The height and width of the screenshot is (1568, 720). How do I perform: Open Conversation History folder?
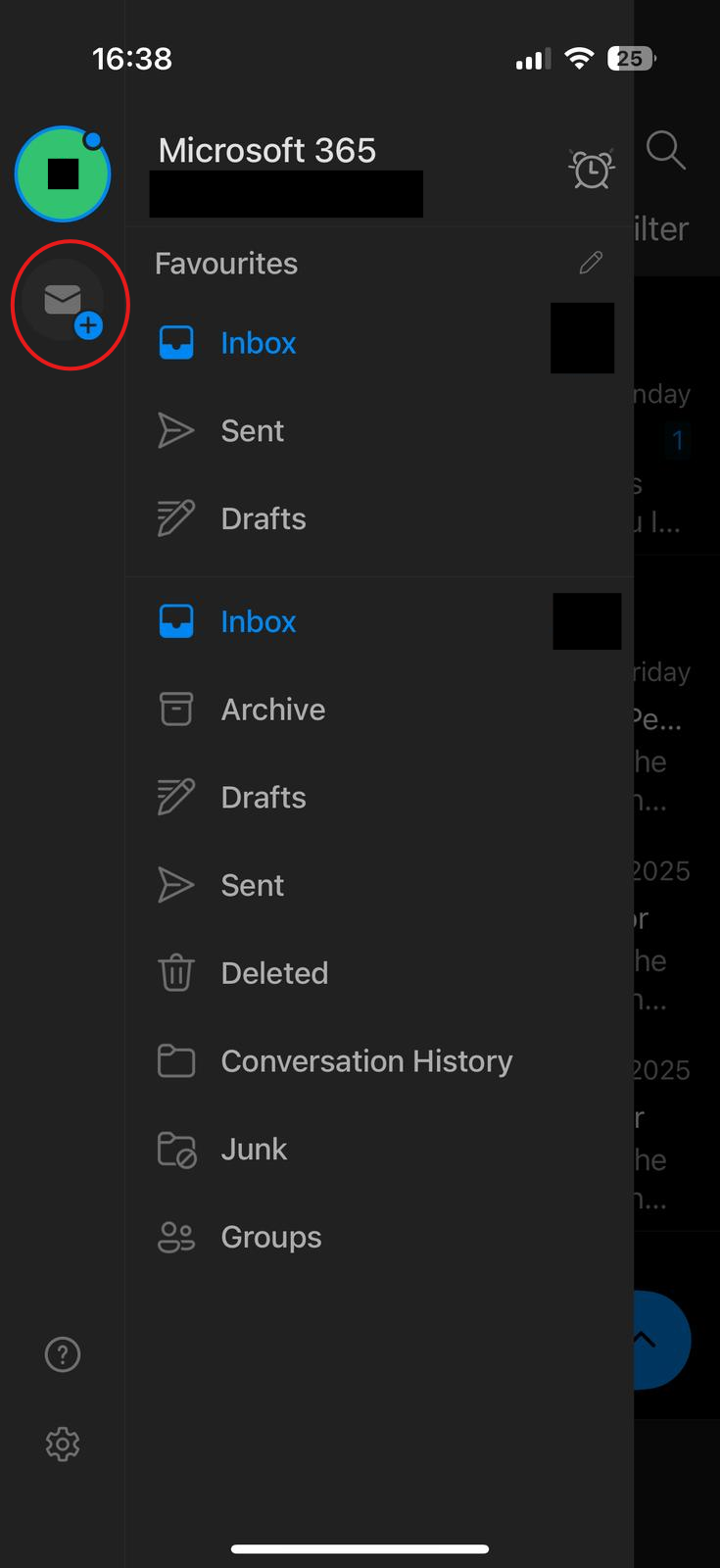(366, 1061)
